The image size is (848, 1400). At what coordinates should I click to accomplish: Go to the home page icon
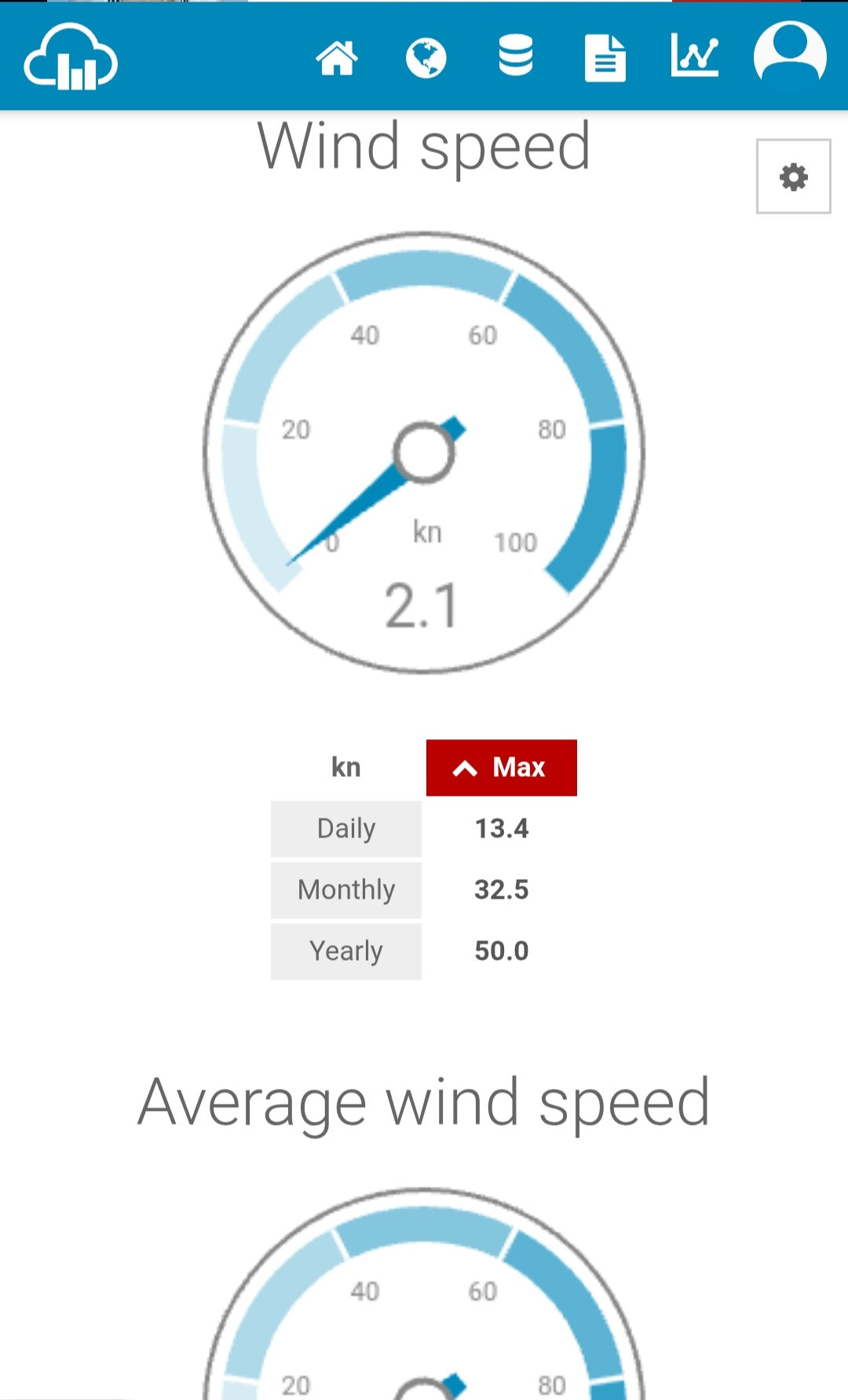coord(337,57)
